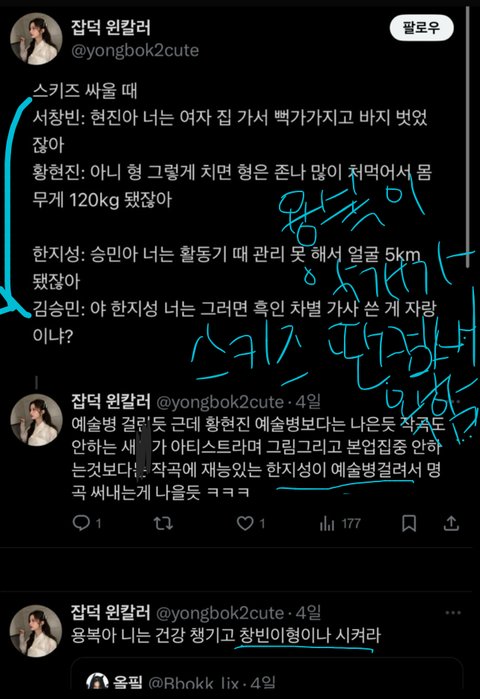Open overflow menu on the 용복아 니는 건강 tweet
The image size is (480, 699).
click(453, 613)
